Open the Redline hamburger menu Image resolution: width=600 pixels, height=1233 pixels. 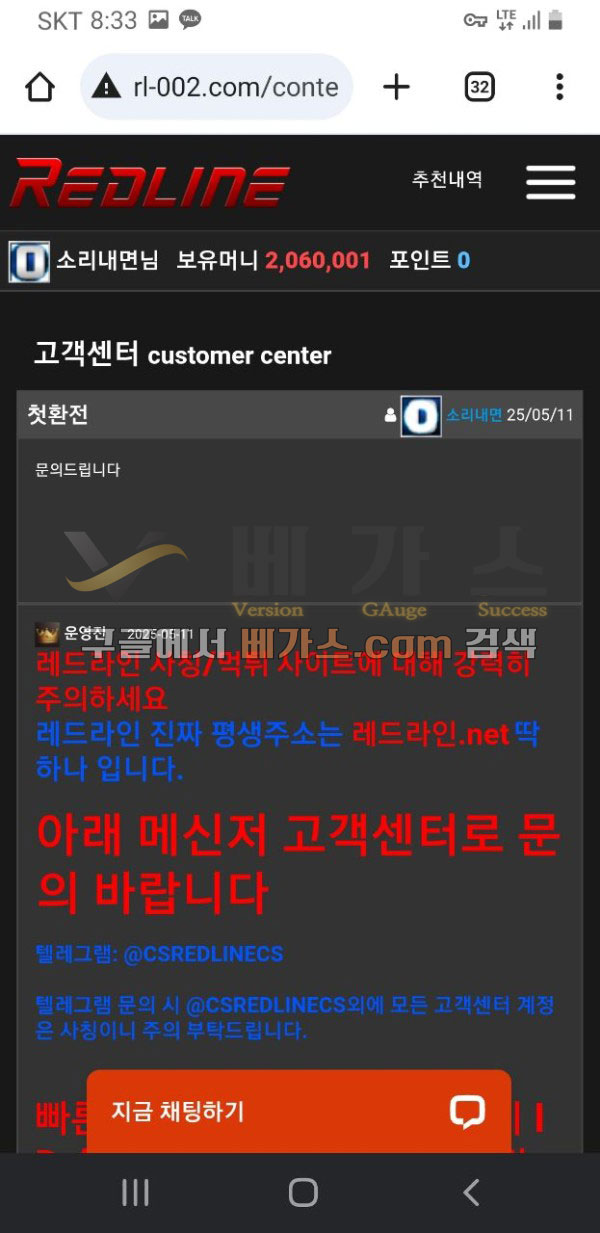pos(550,182)
